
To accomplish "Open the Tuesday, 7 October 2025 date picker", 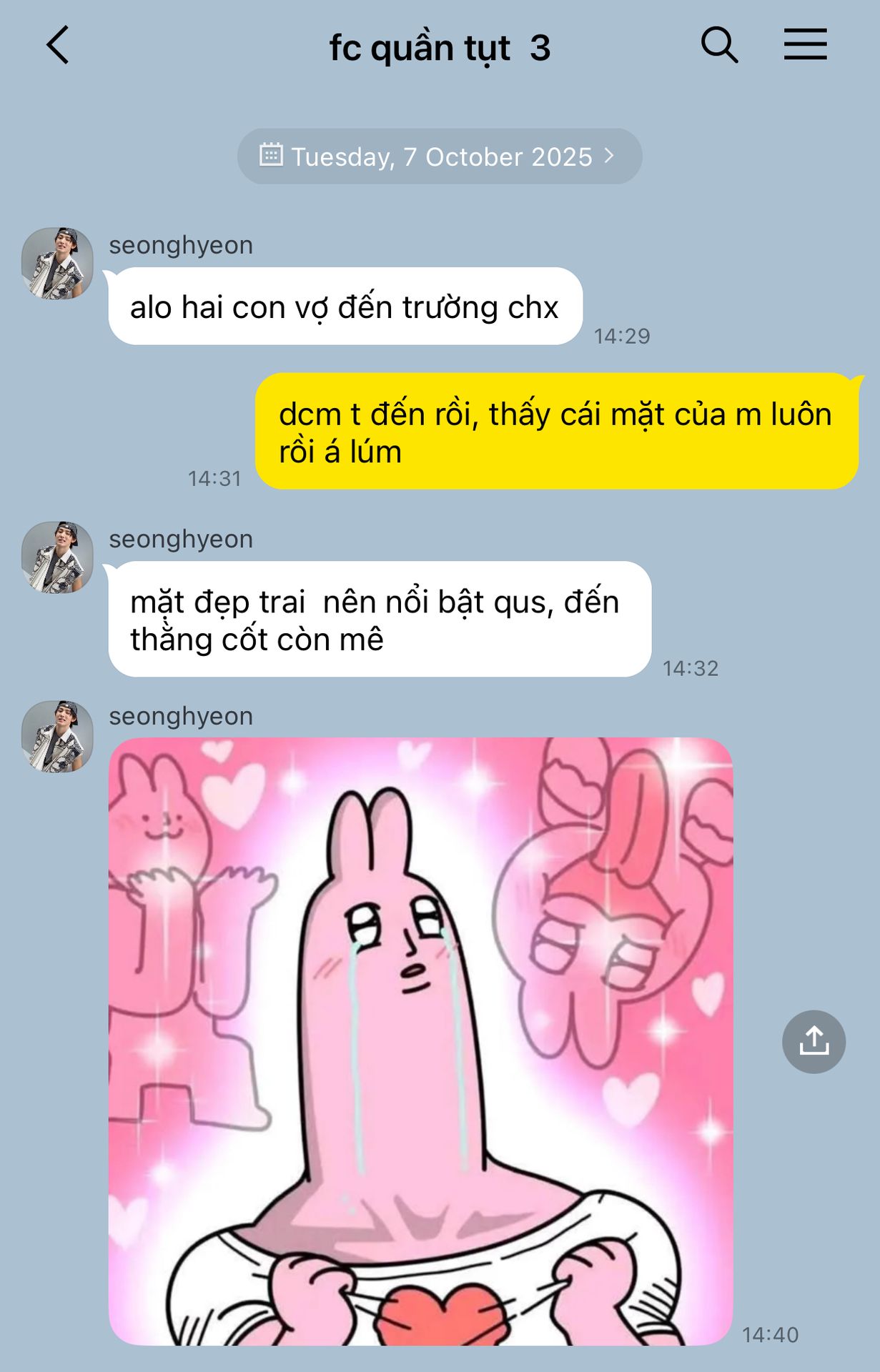I will (440, 156).
